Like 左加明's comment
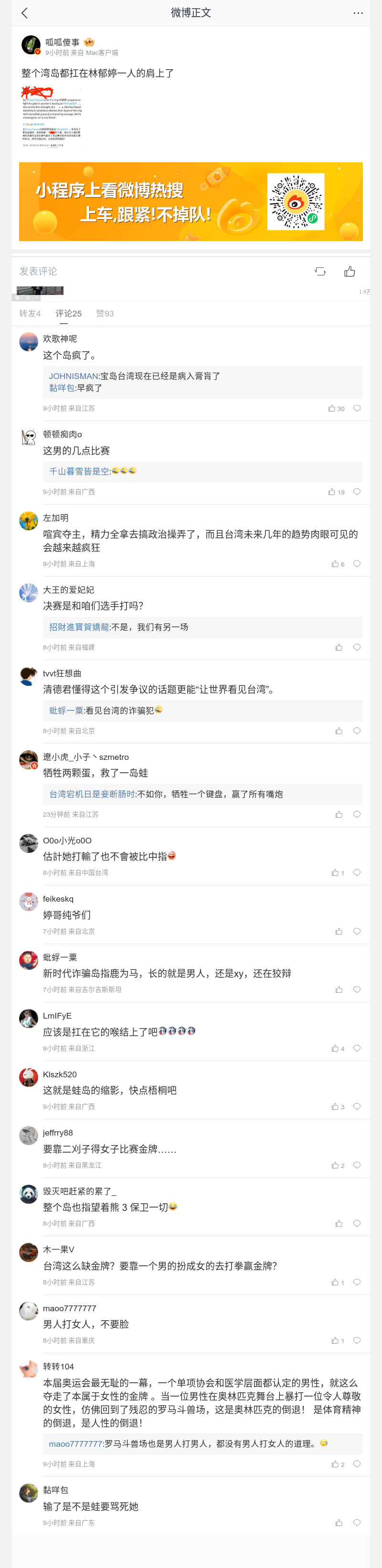Screen dimensions: 382x1568 click(335, 564)
